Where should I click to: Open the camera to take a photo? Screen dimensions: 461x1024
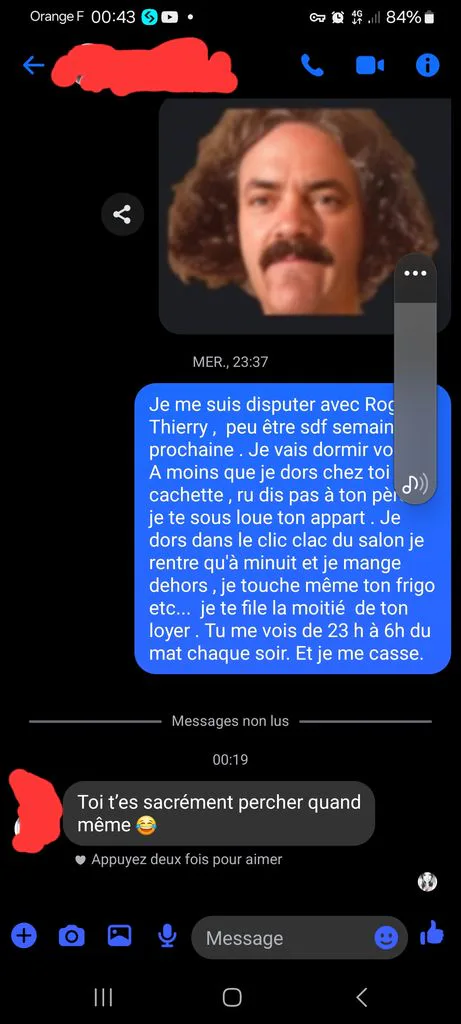(x=72, y=936)
